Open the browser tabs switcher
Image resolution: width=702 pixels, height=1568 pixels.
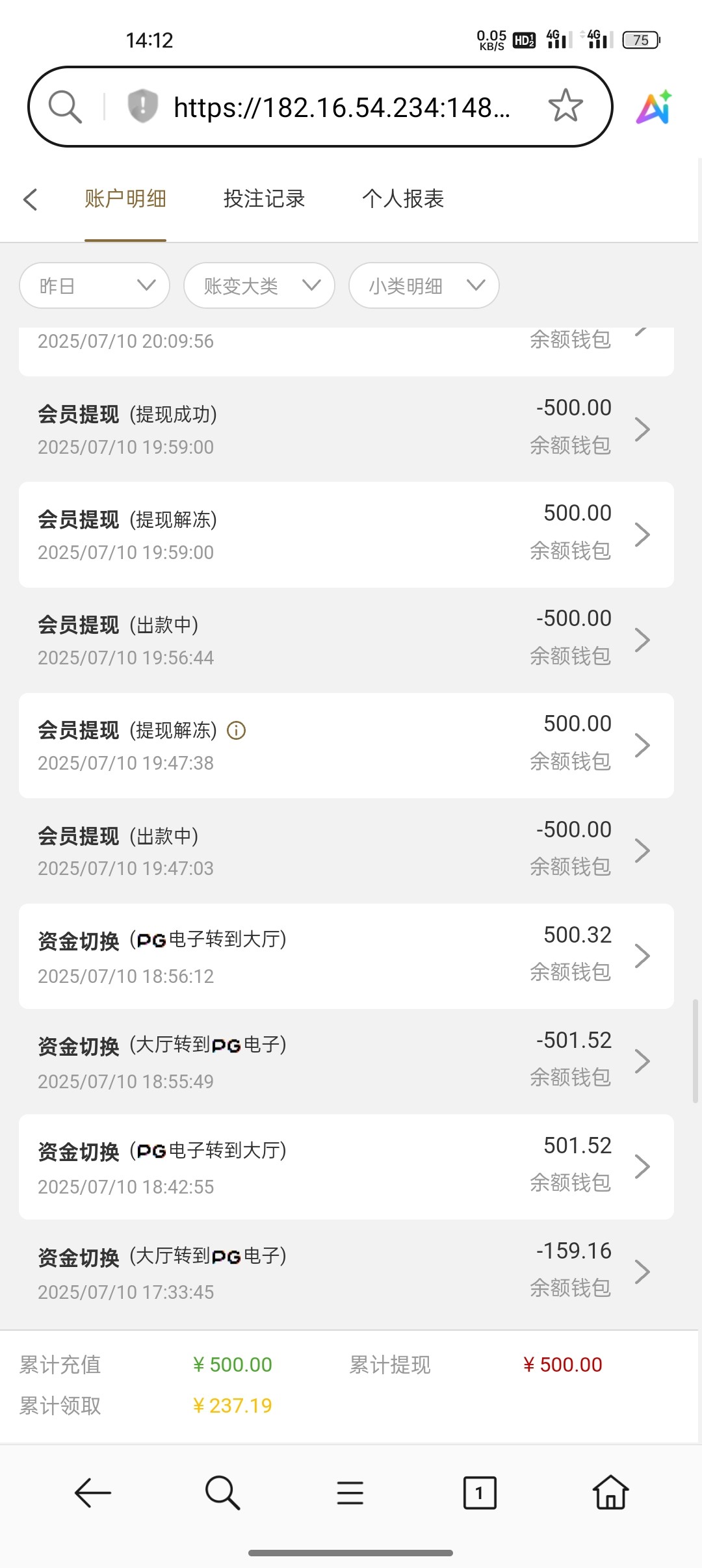480,1493
